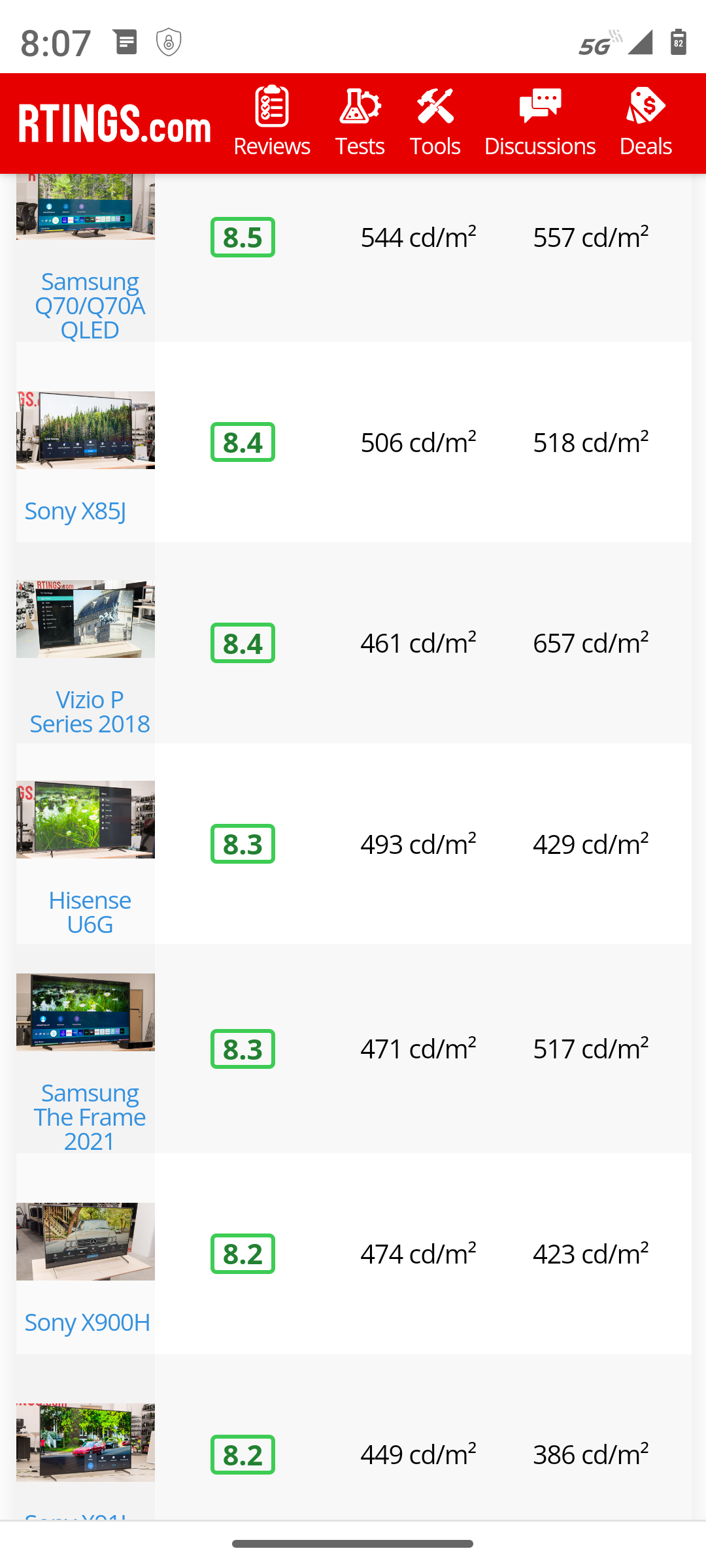This screenshot has height=1568, width=706.
Task: Tap the Sony X85J TV thumbnail
Action: click(x=86, y=431)
